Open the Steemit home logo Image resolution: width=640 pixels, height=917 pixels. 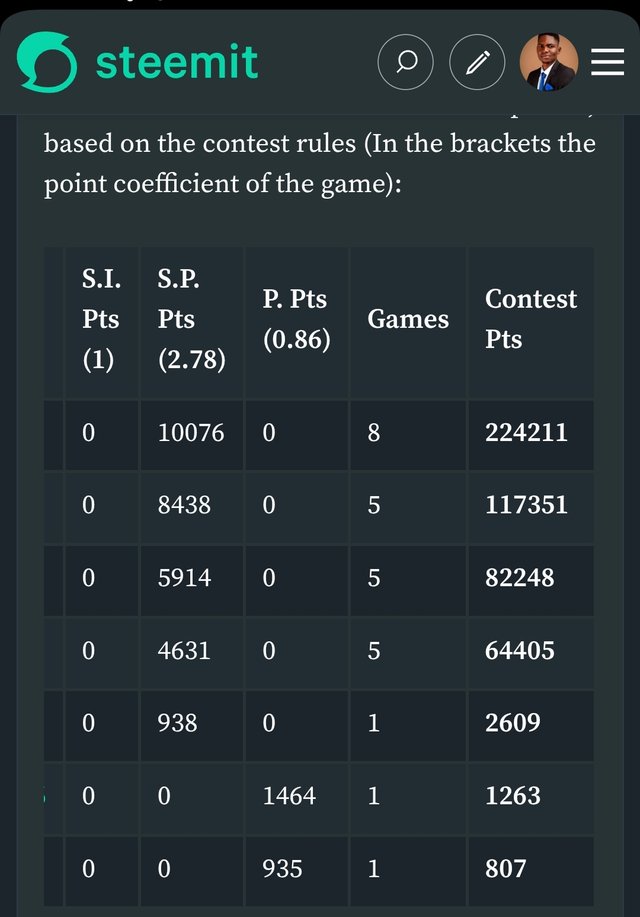[137, 63]
